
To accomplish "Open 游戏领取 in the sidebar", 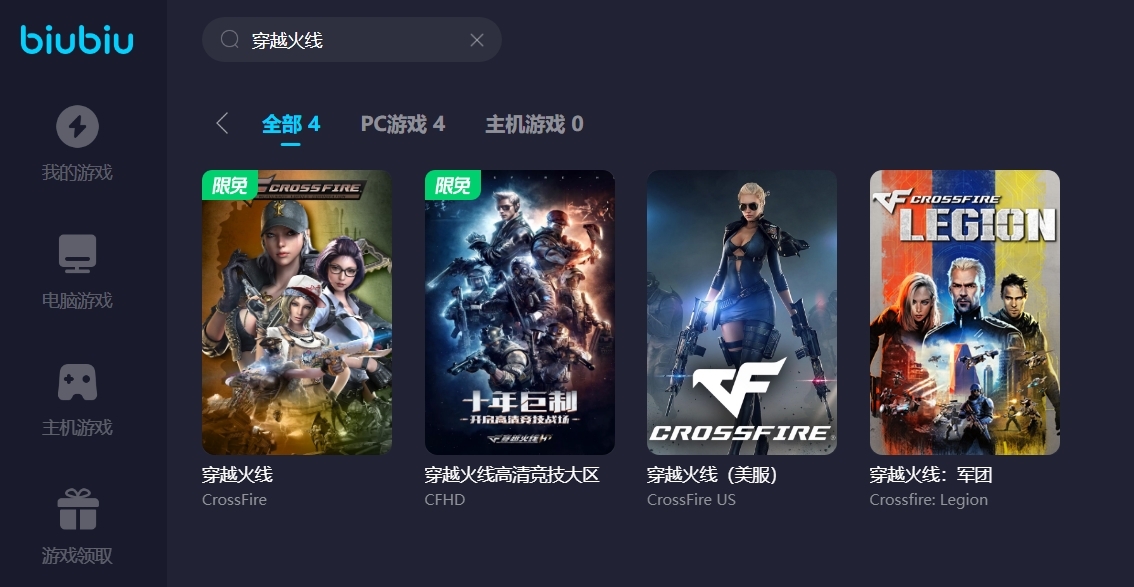I will tap(77, 526).
